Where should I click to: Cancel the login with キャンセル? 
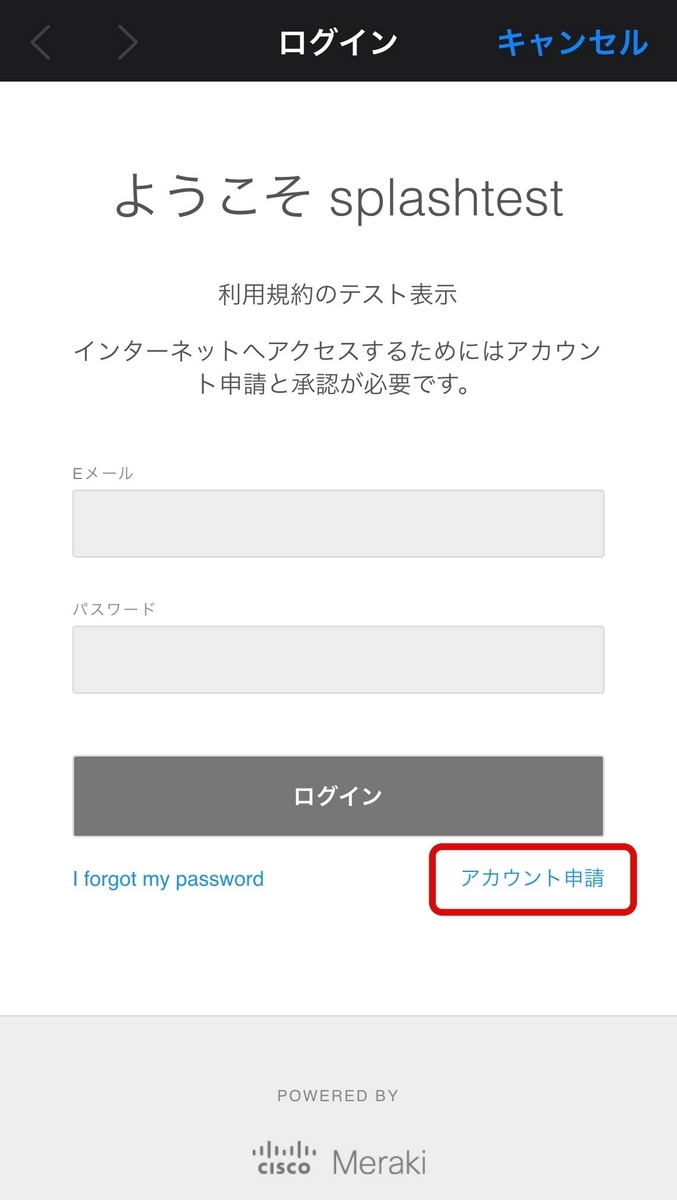click(572, 42)
